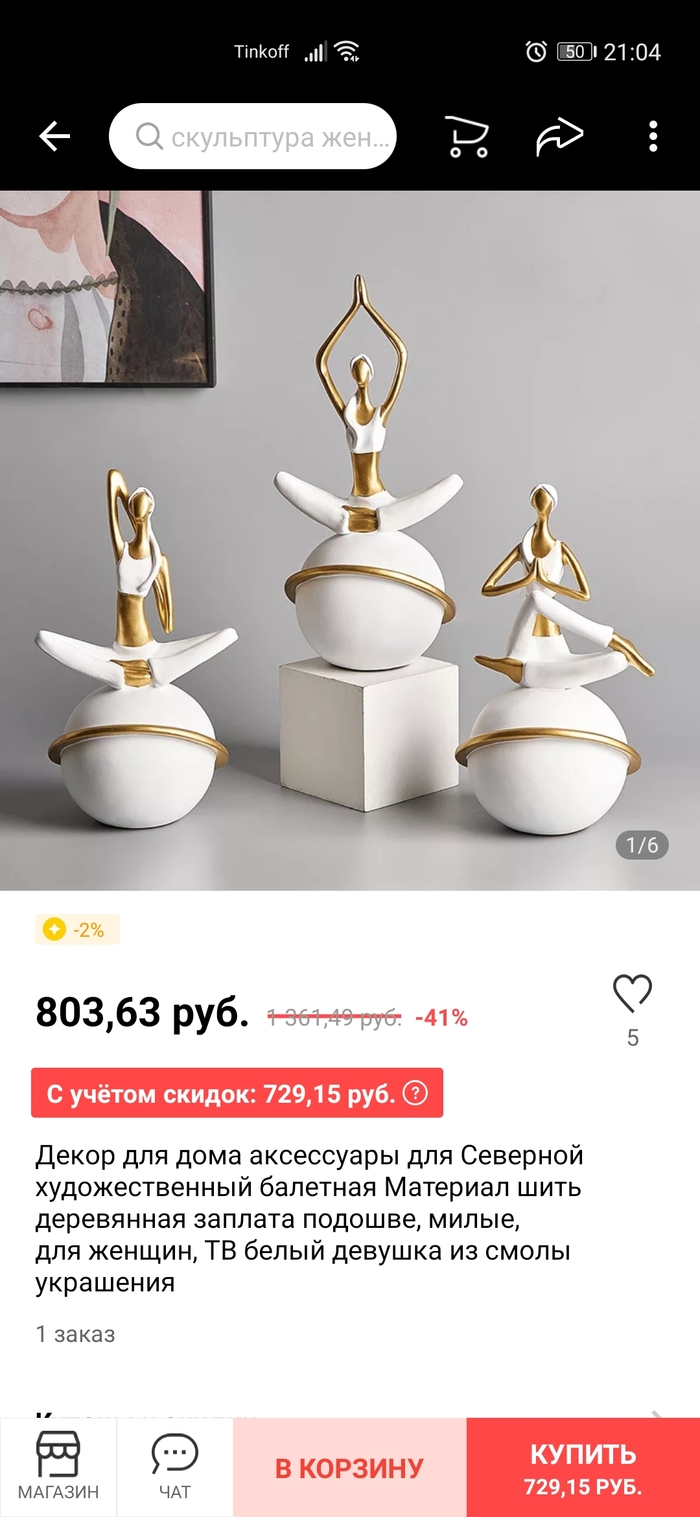Open the help icon next to discount price

click(x=415, y=1093)
